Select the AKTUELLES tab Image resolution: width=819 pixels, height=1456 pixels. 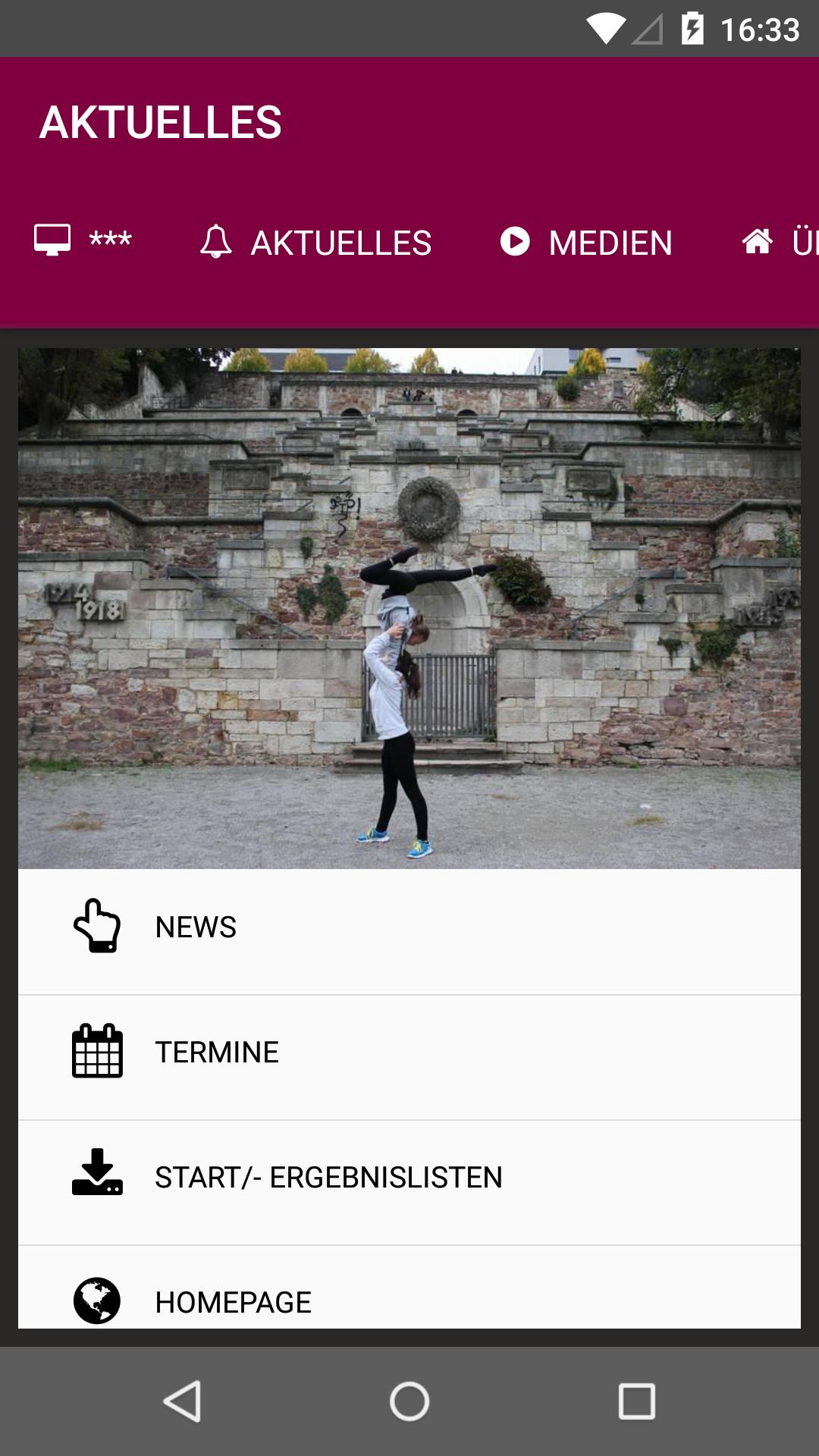[315, 243]
